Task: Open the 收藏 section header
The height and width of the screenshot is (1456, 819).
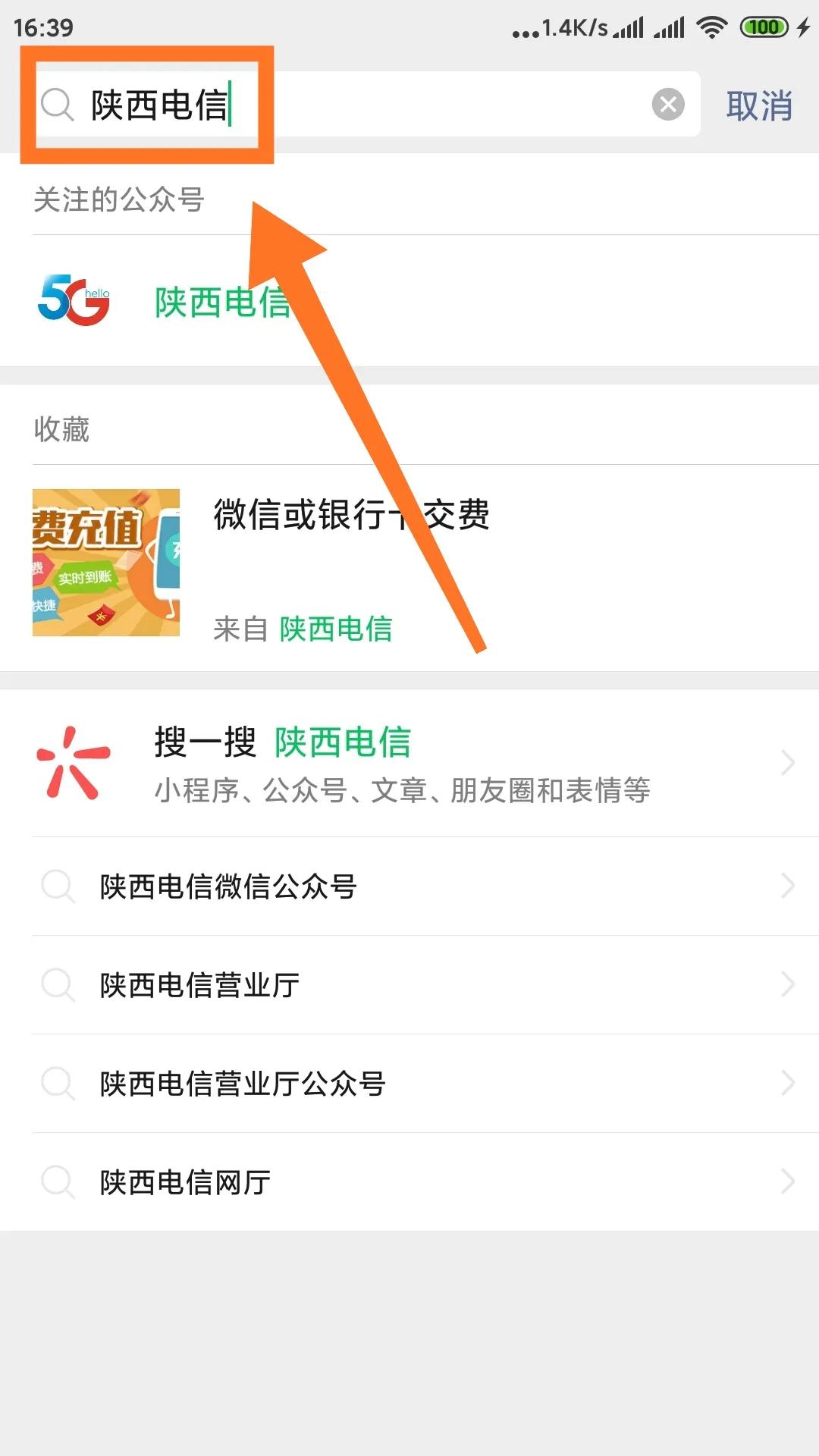Action: pyautogui.click(x=62, y=428)
